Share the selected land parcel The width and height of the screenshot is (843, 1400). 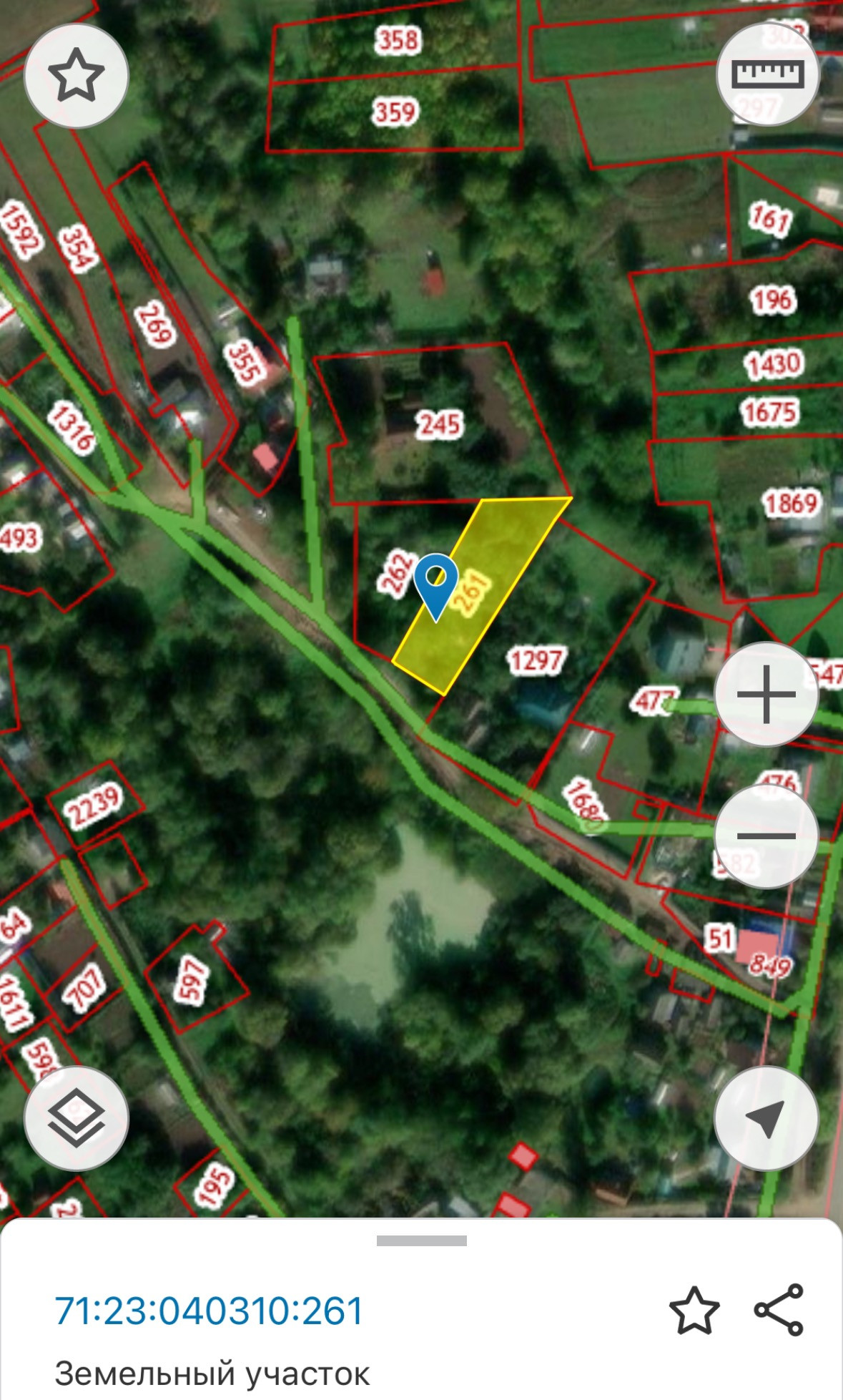pos(779,1310)
